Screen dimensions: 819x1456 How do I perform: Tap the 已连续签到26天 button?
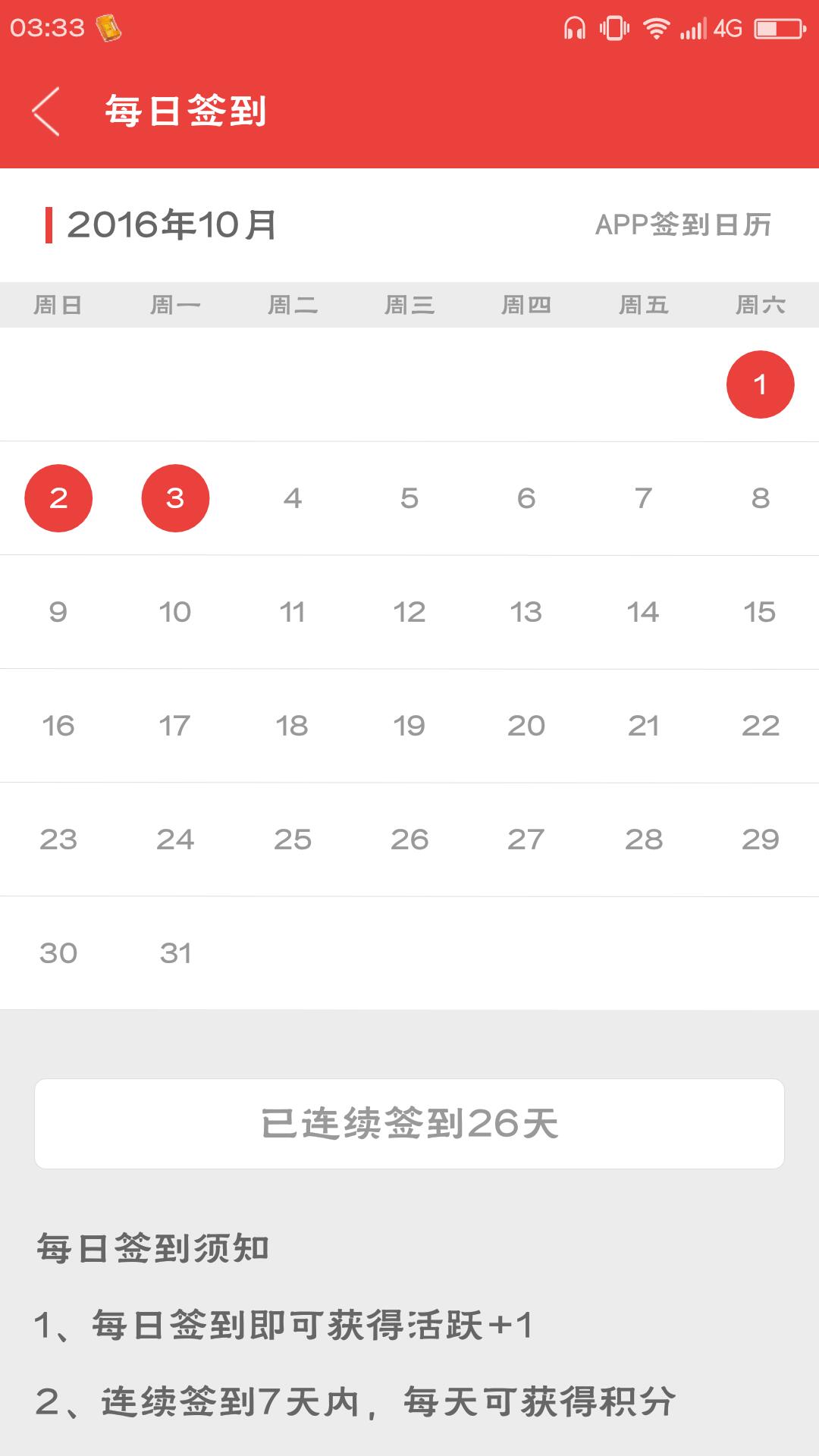[409, 1123]
